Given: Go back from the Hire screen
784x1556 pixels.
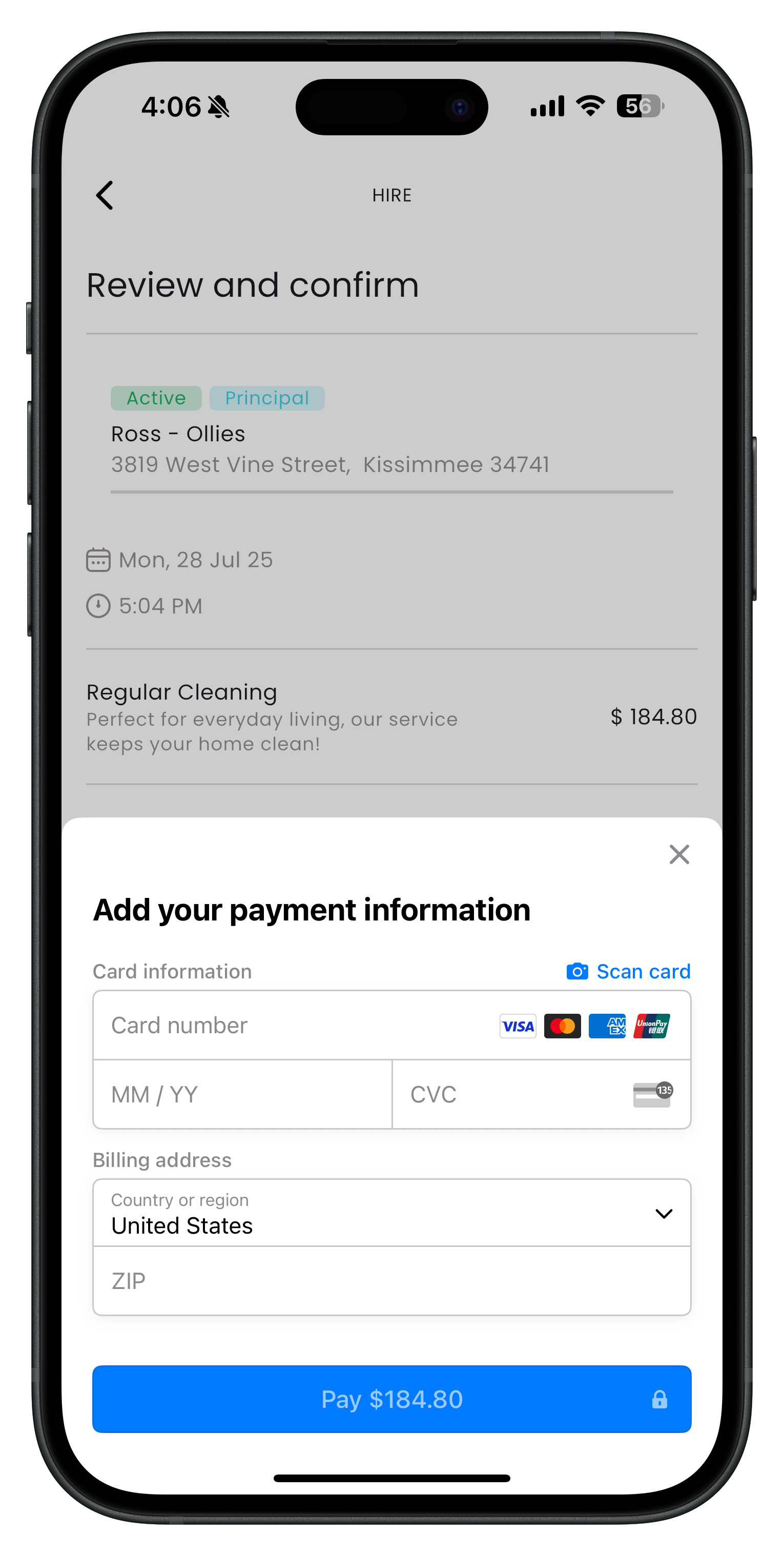Looking at the screenshot, I should pyautogui.click(x=105, y=195).
